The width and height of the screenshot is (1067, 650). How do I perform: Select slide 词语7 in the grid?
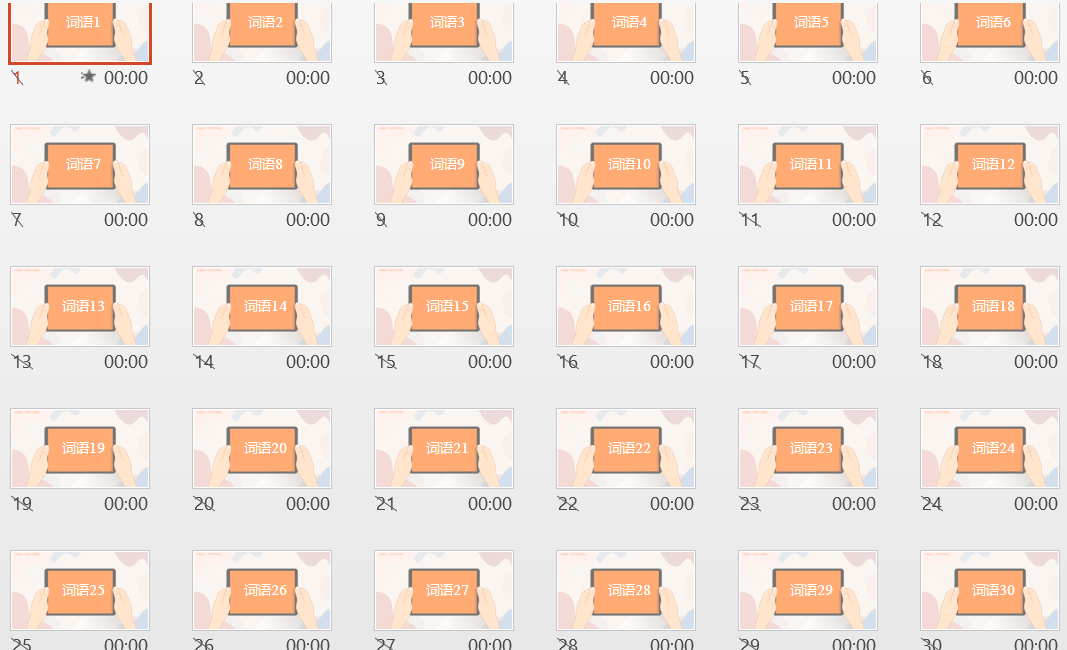pyautogui.click(x=80, y=164)
